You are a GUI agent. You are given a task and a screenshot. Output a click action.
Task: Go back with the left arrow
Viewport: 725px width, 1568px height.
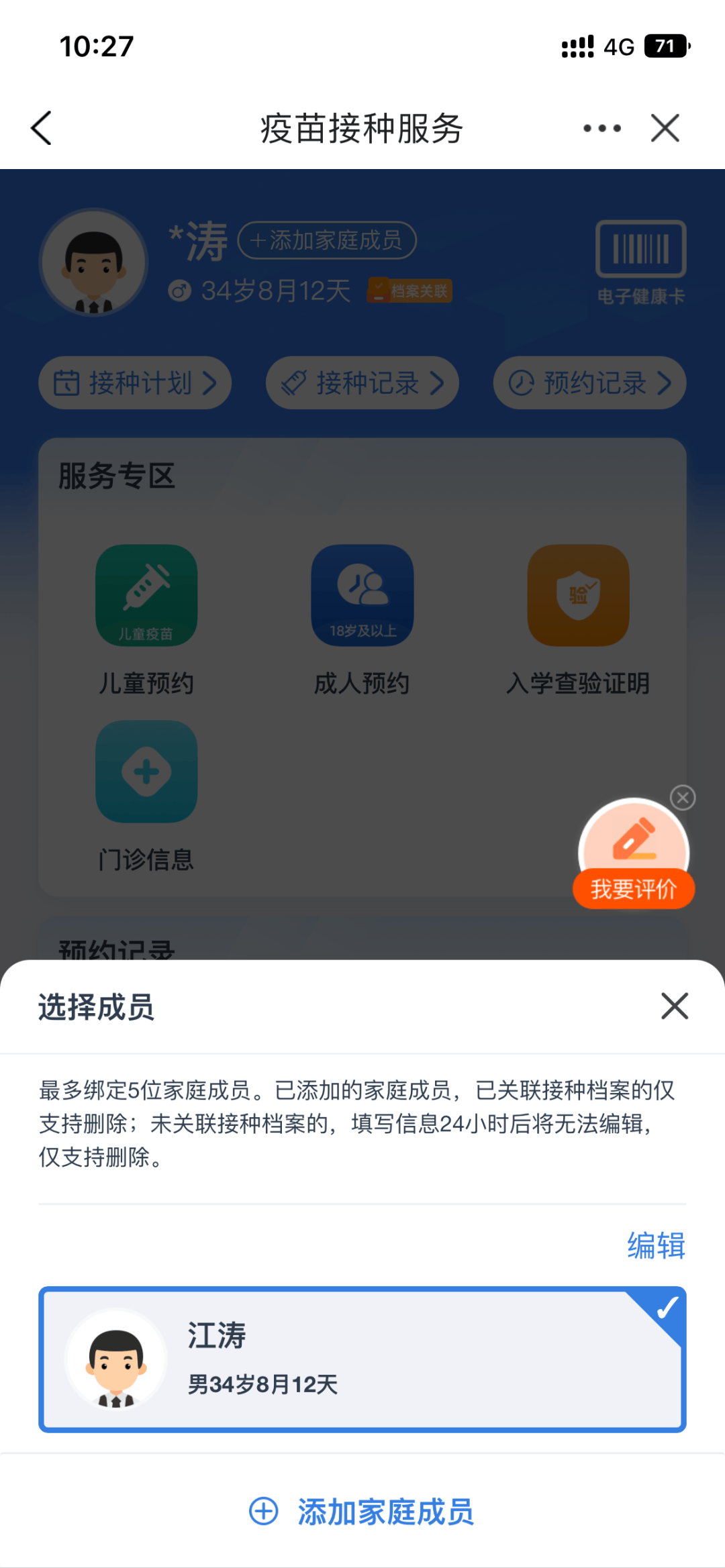point(42,127)
